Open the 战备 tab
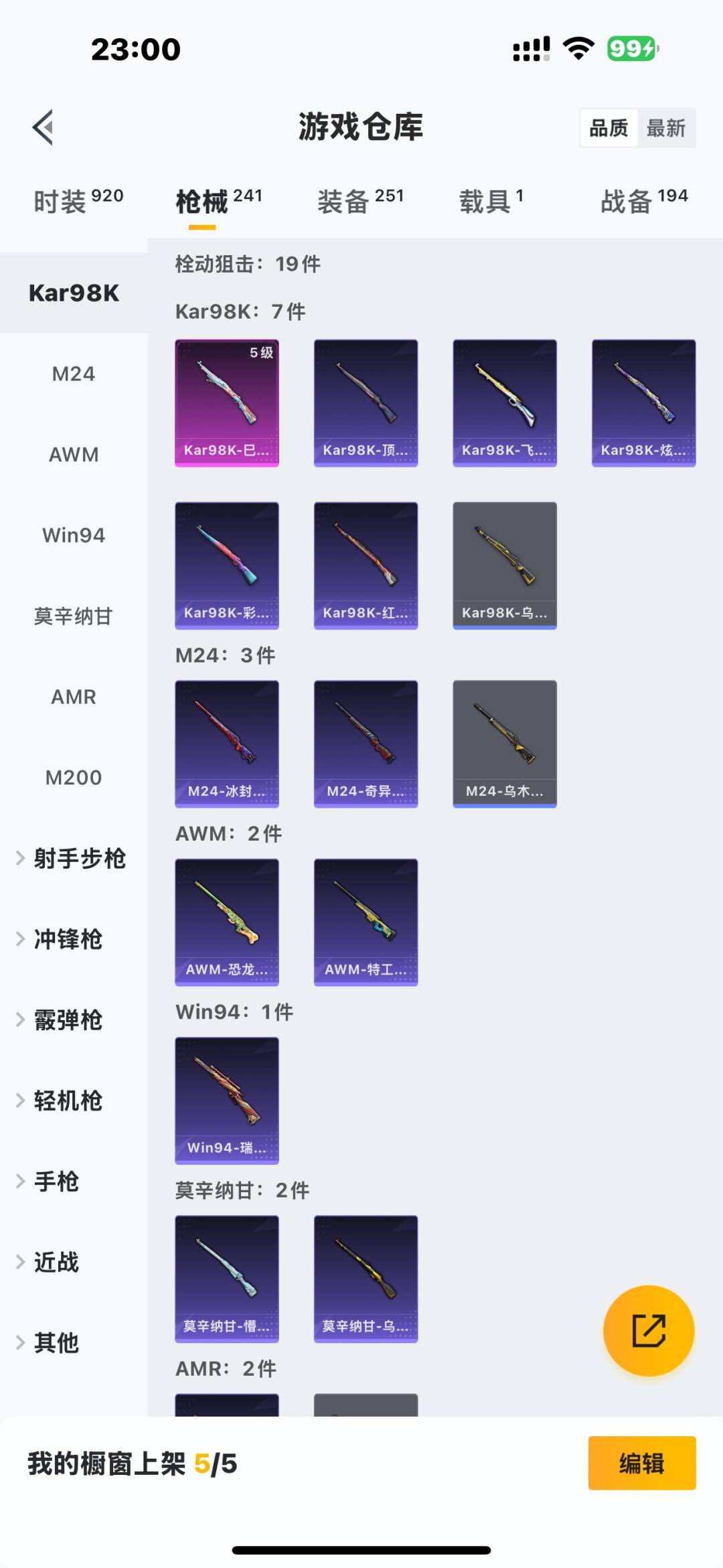The height and width of the screenshot is (1568, 723). click(643, 201)
